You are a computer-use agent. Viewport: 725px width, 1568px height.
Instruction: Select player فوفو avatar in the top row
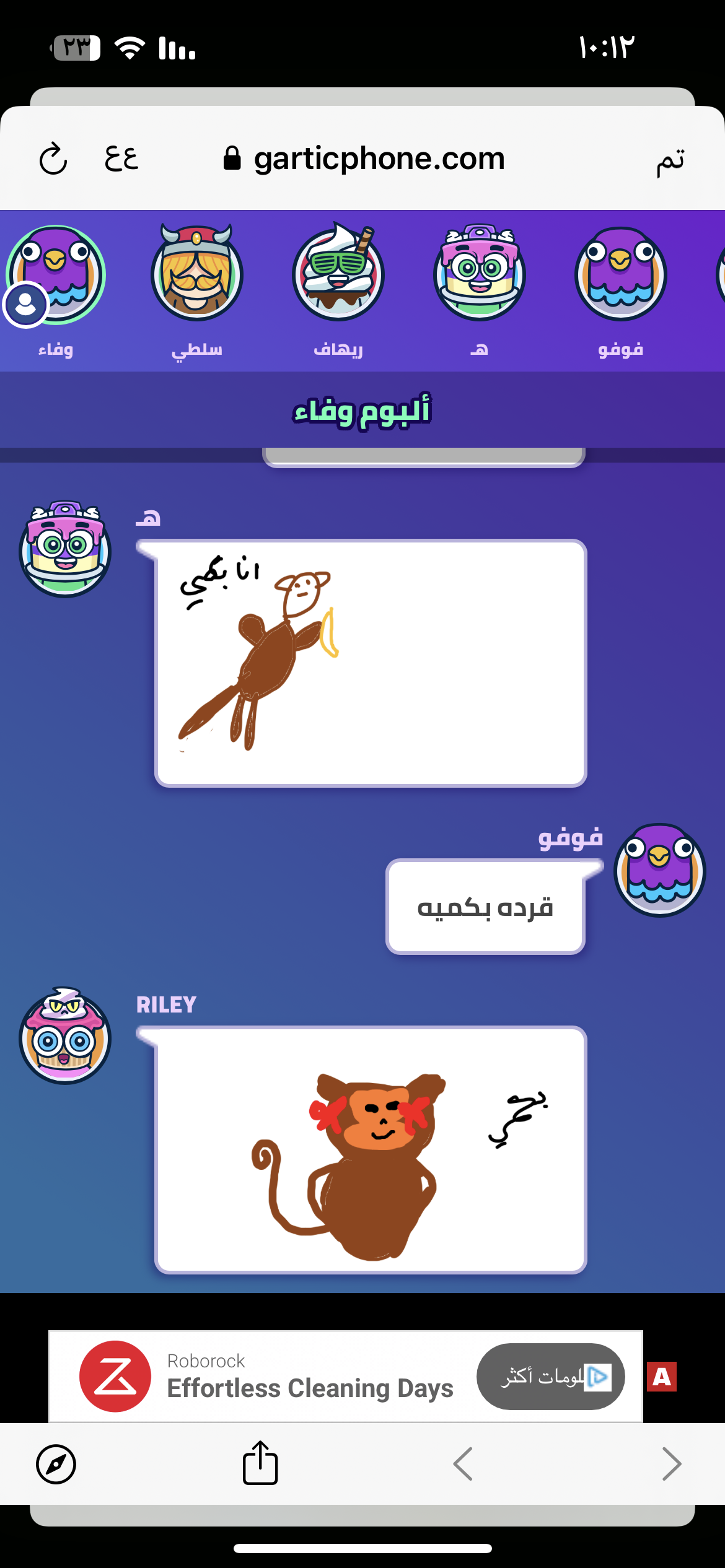[620, 274]
